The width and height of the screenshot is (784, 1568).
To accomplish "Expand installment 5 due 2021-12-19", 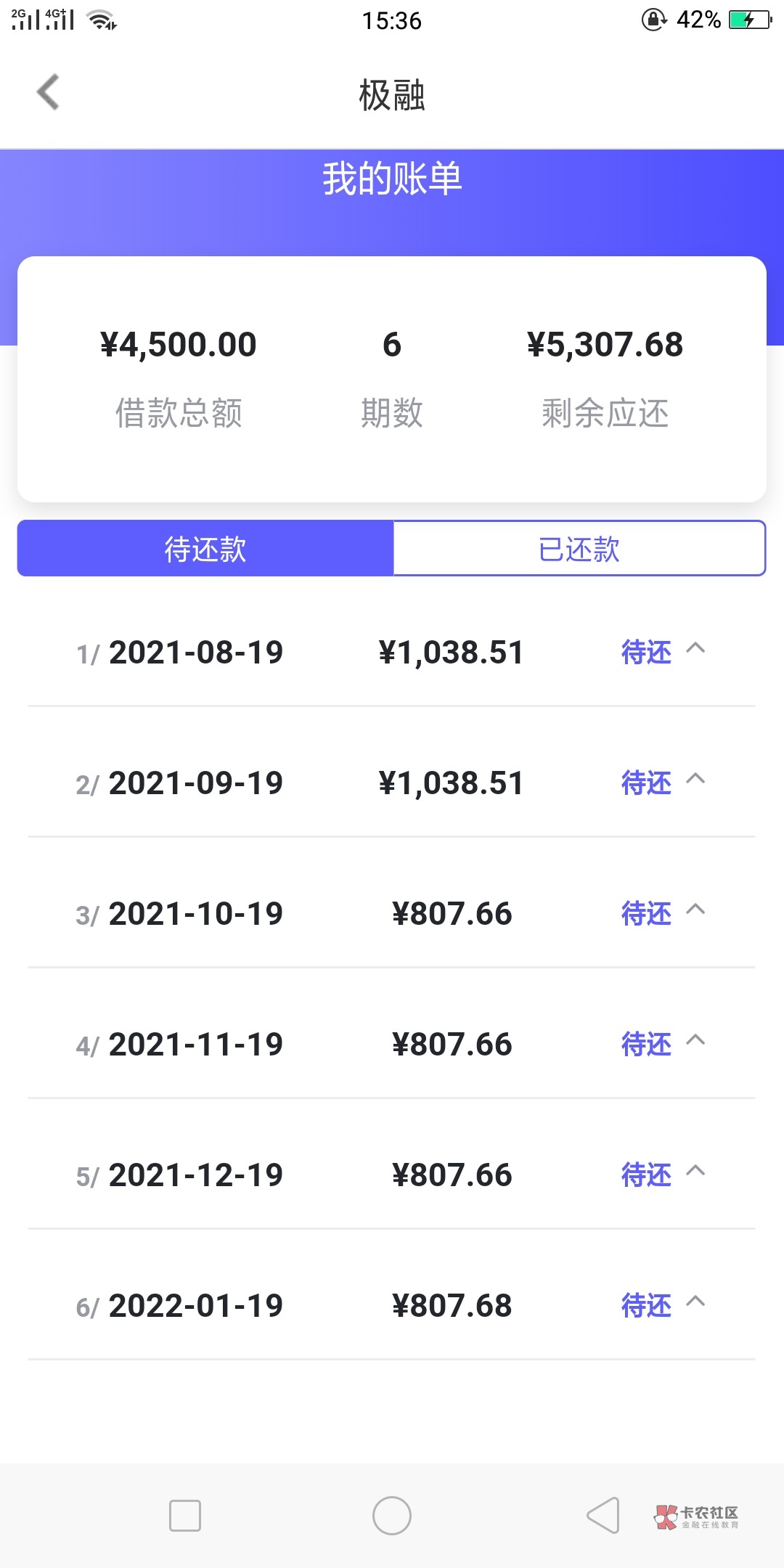I will (x=695, y=1172).
